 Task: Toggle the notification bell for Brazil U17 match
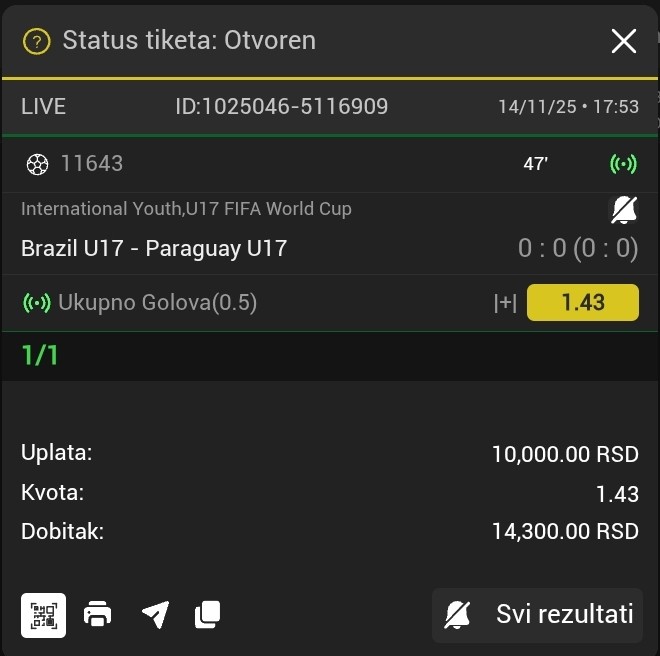(x=624, y=210)
